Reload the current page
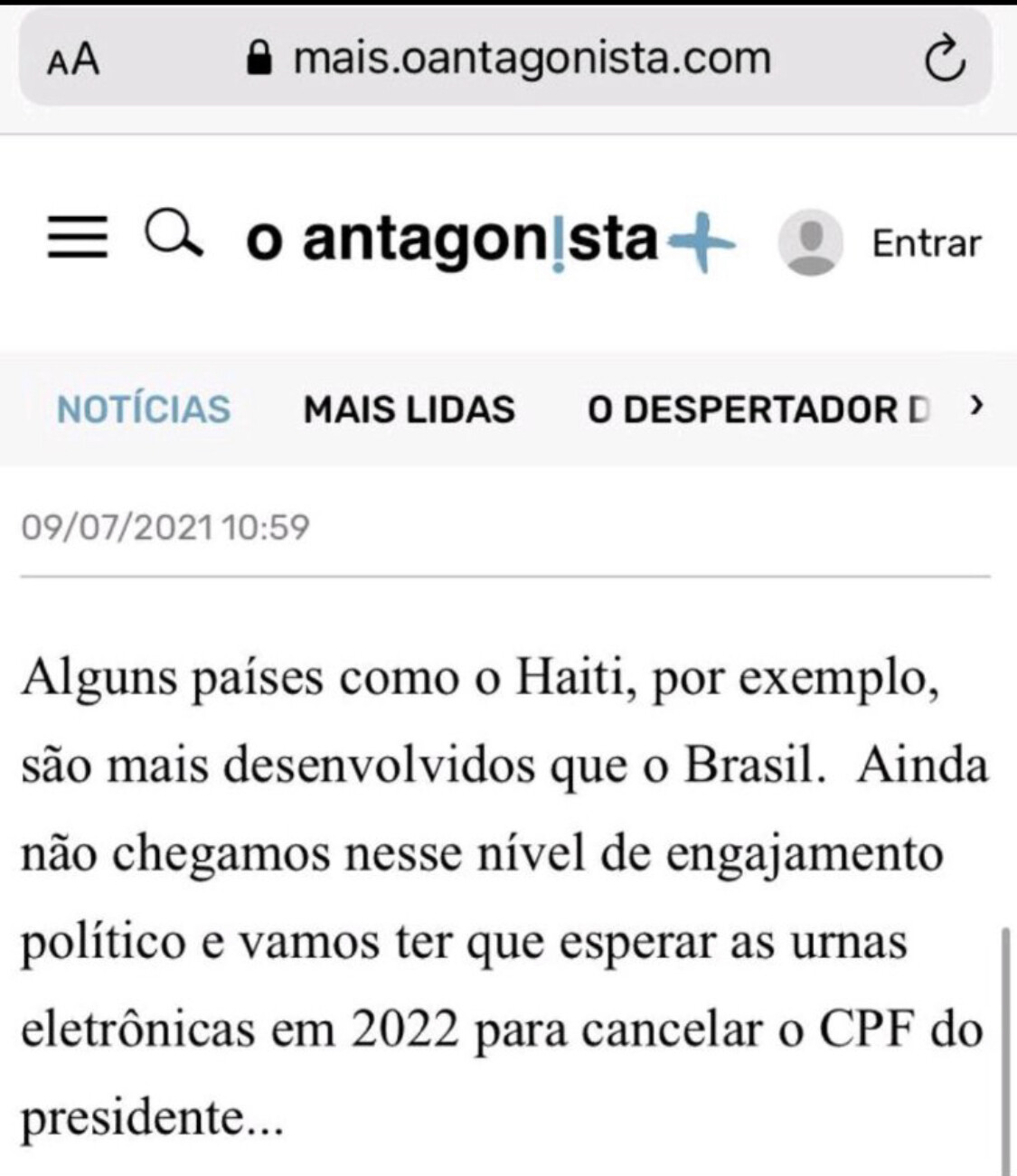This screenshot has height=1176, width=1017. point(945,60)
